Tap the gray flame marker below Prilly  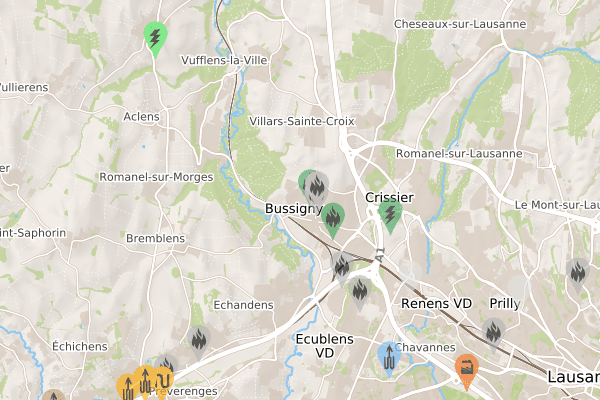[x=494, y=331]
